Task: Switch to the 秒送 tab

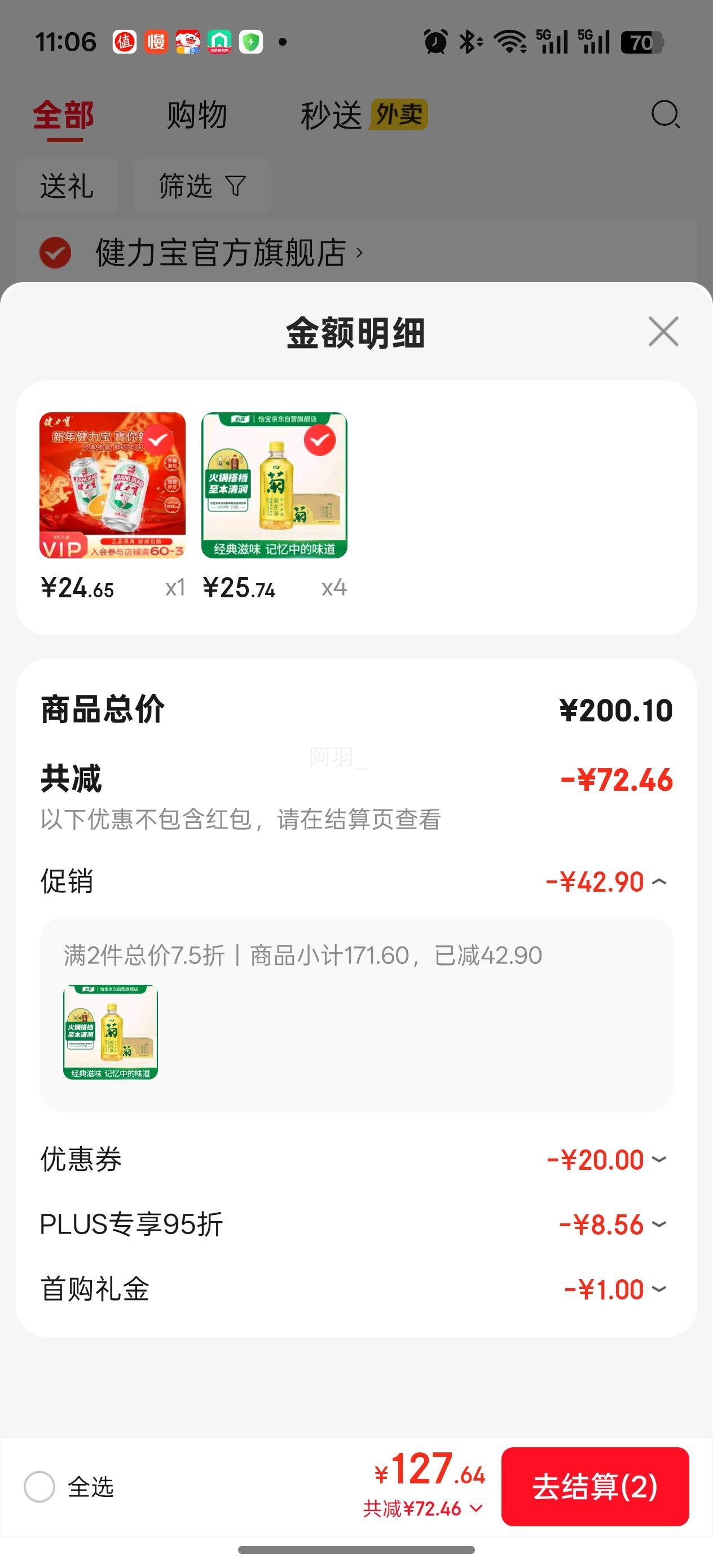Action: point(329,116)
